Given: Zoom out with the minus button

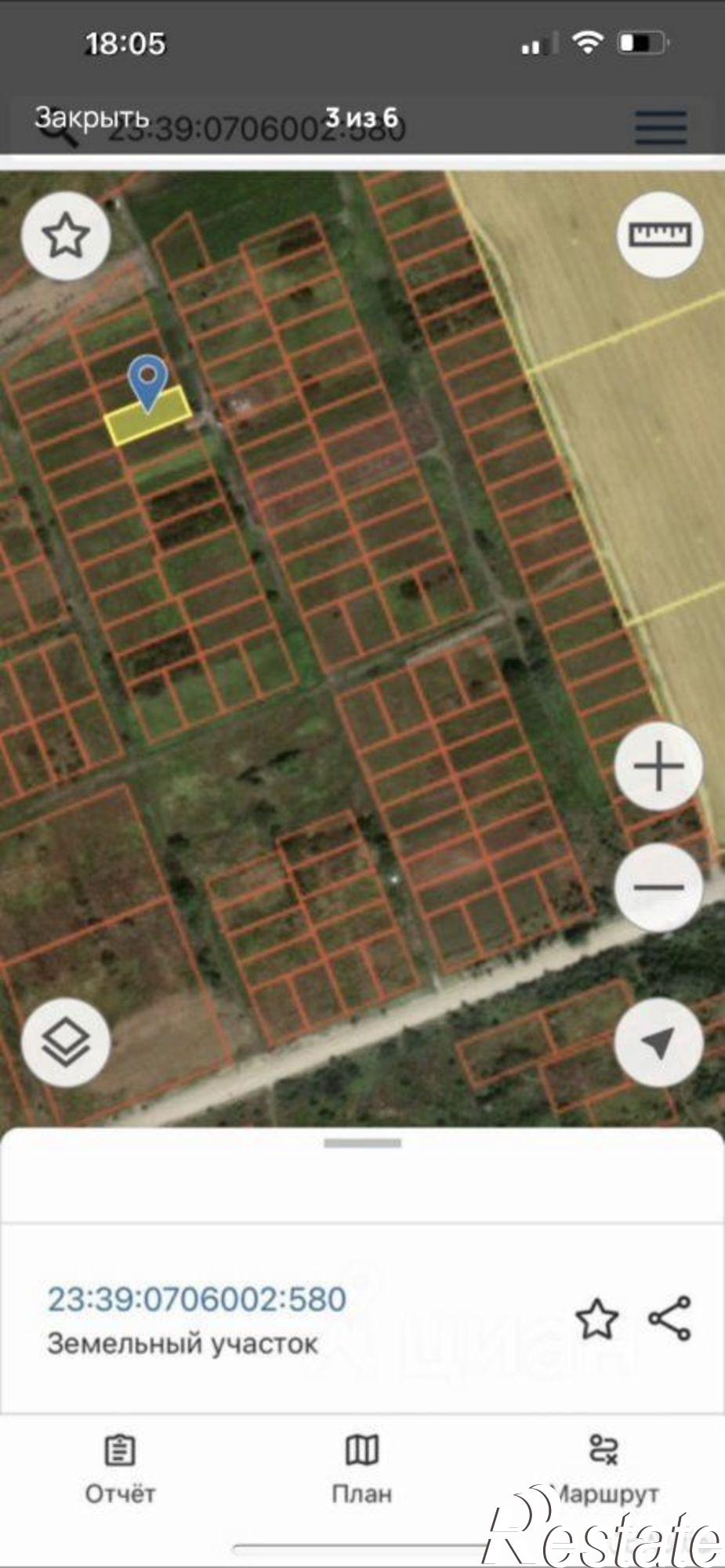Looking at the screenshot, I should [x=658, y=887].
